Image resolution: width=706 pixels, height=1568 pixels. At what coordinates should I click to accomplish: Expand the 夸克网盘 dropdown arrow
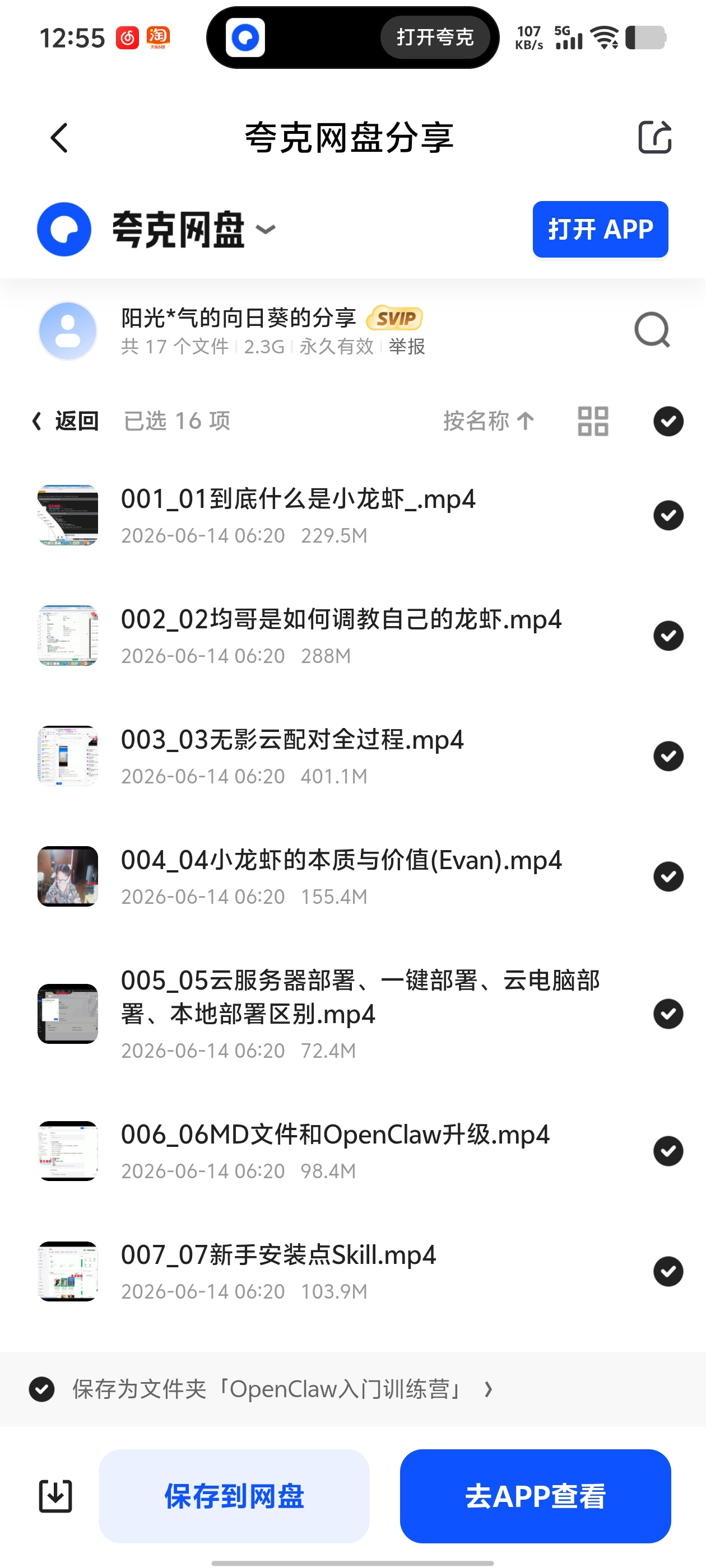(265, 230)
